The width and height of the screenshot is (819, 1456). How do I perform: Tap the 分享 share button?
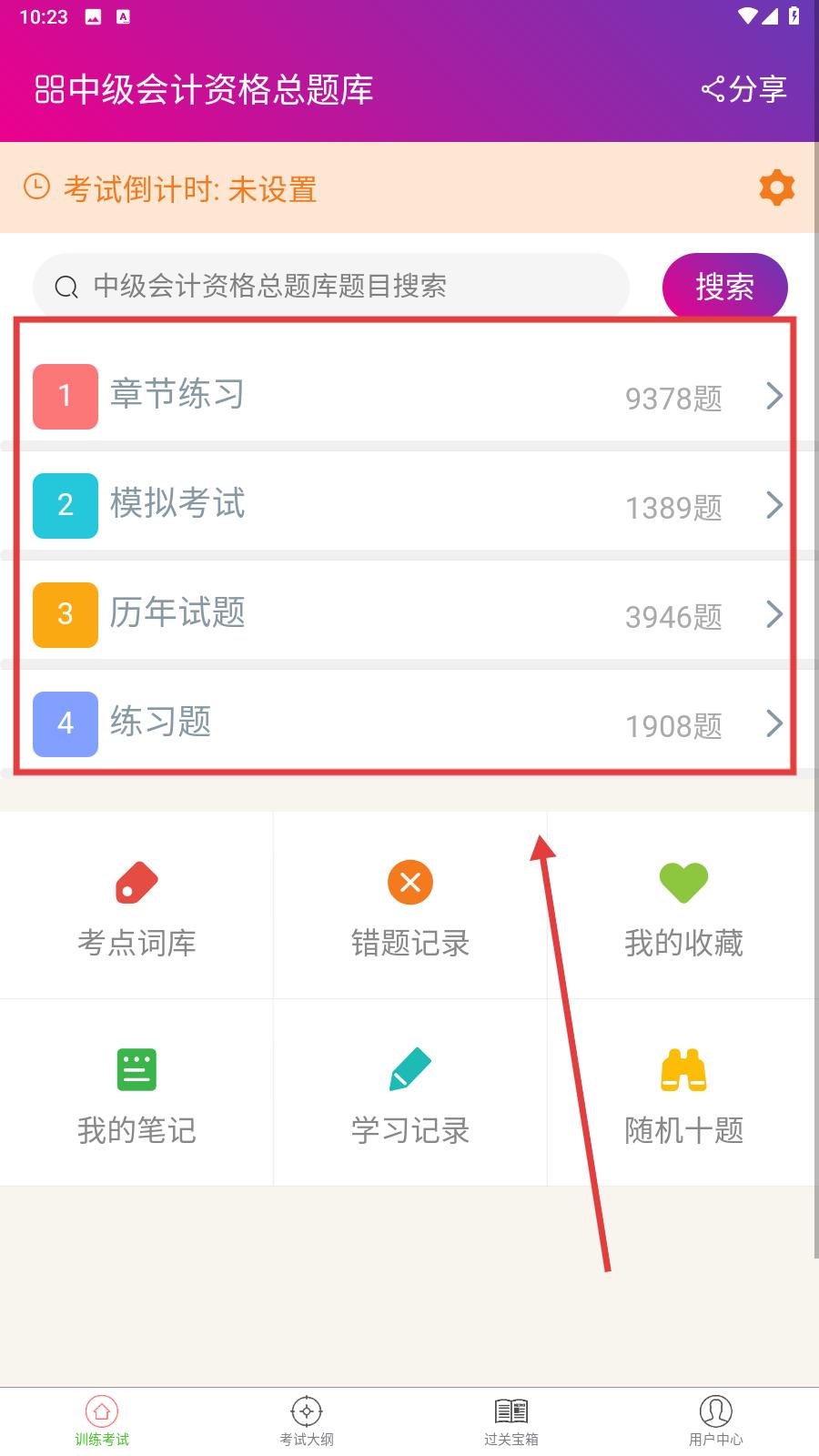click(x=743, y=89)
